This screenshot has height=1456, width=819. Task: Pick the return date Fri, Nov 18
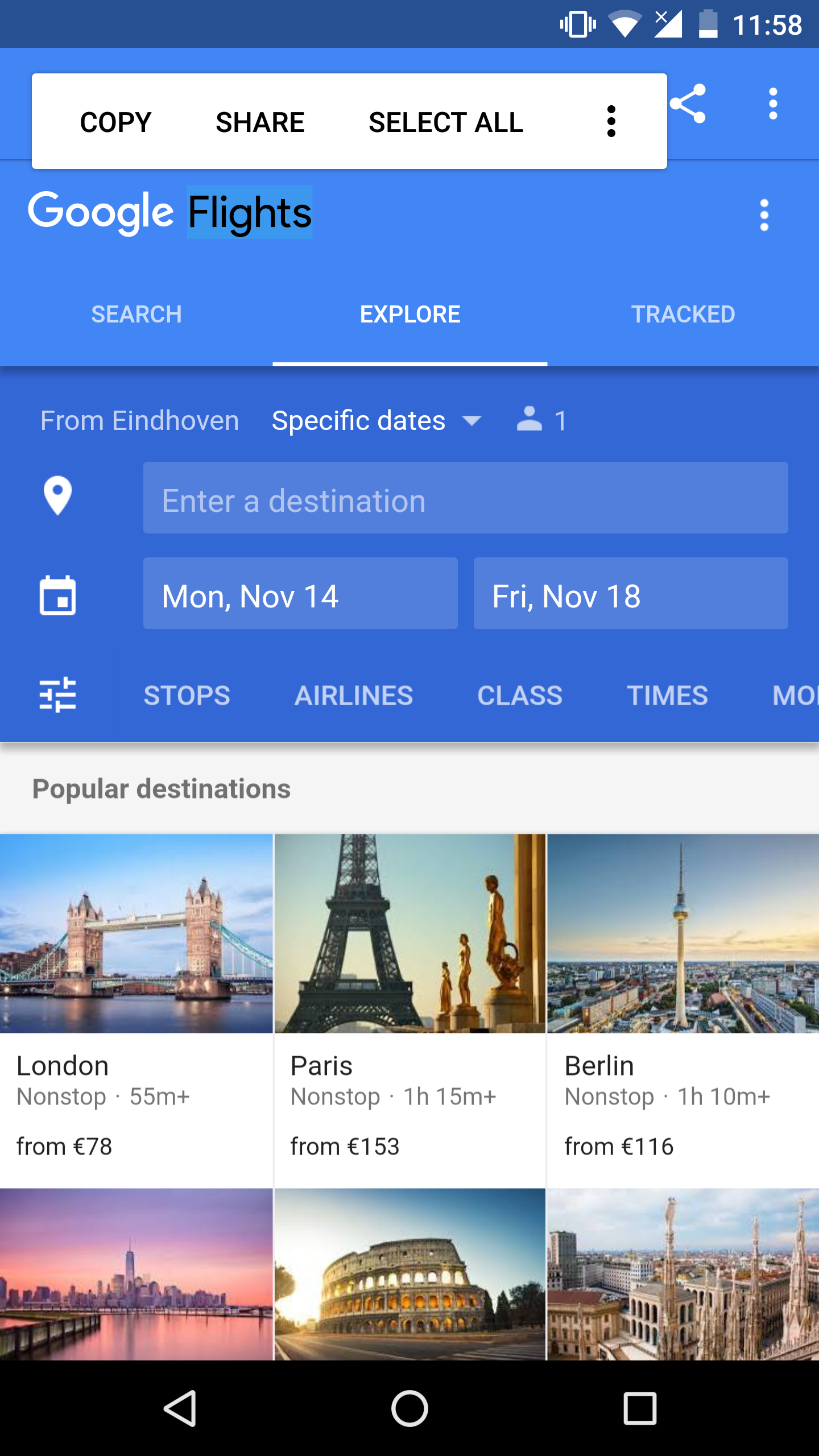(630, 594)
